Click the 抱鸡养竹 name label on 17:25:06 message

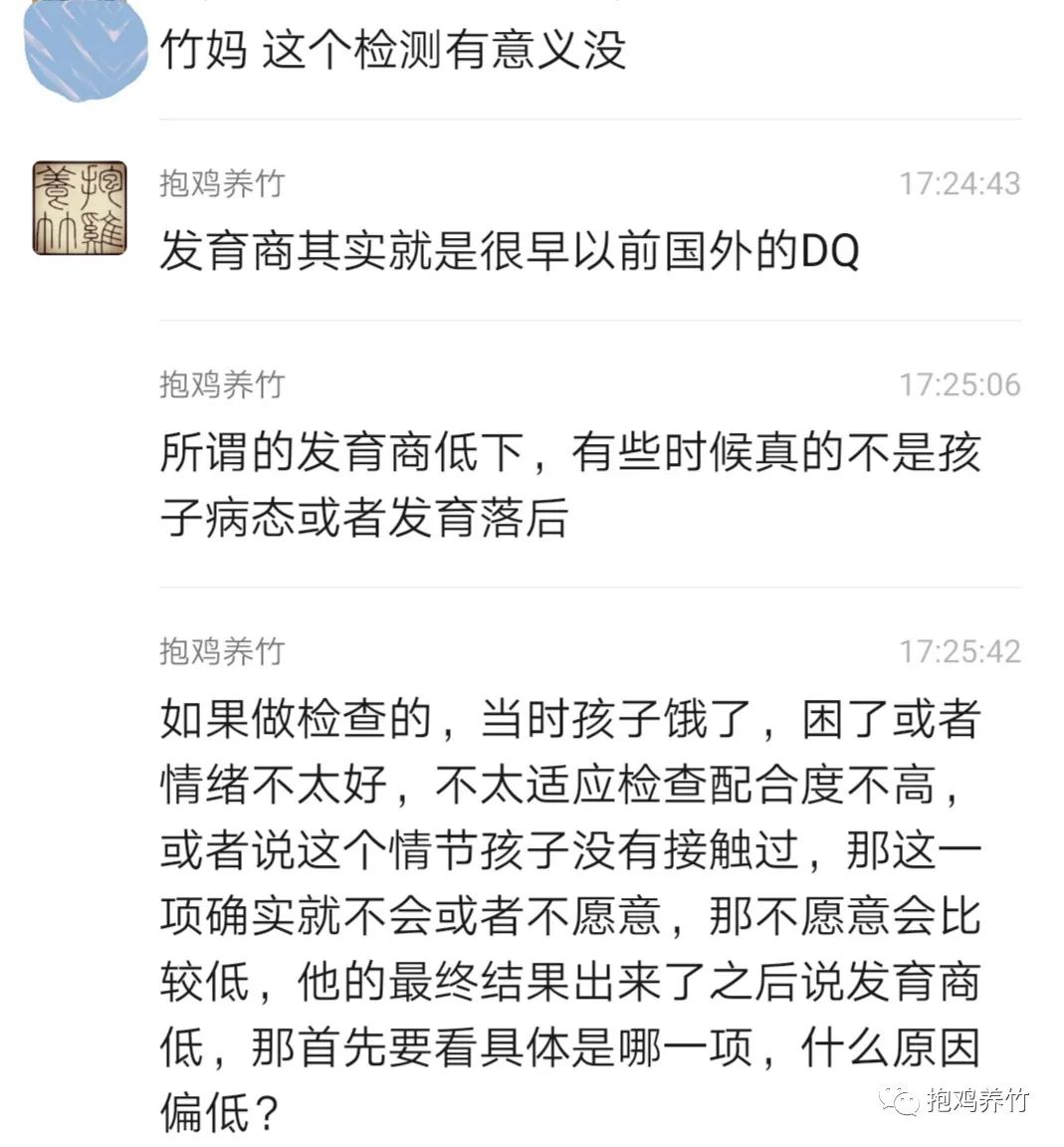pos(221,381)
